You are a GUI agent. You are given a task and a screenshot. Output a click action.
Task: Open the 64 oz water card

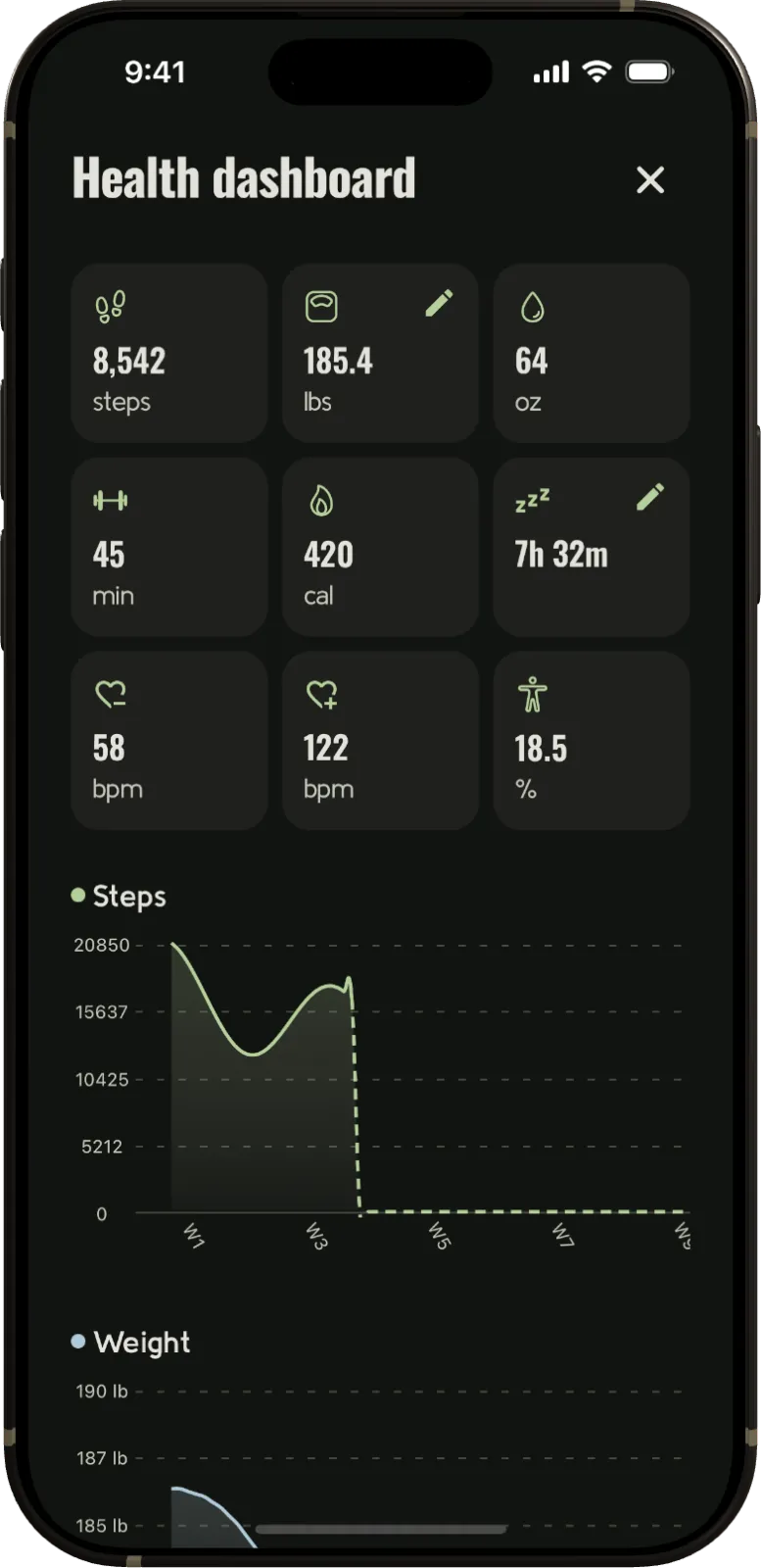tap(592, 353)
